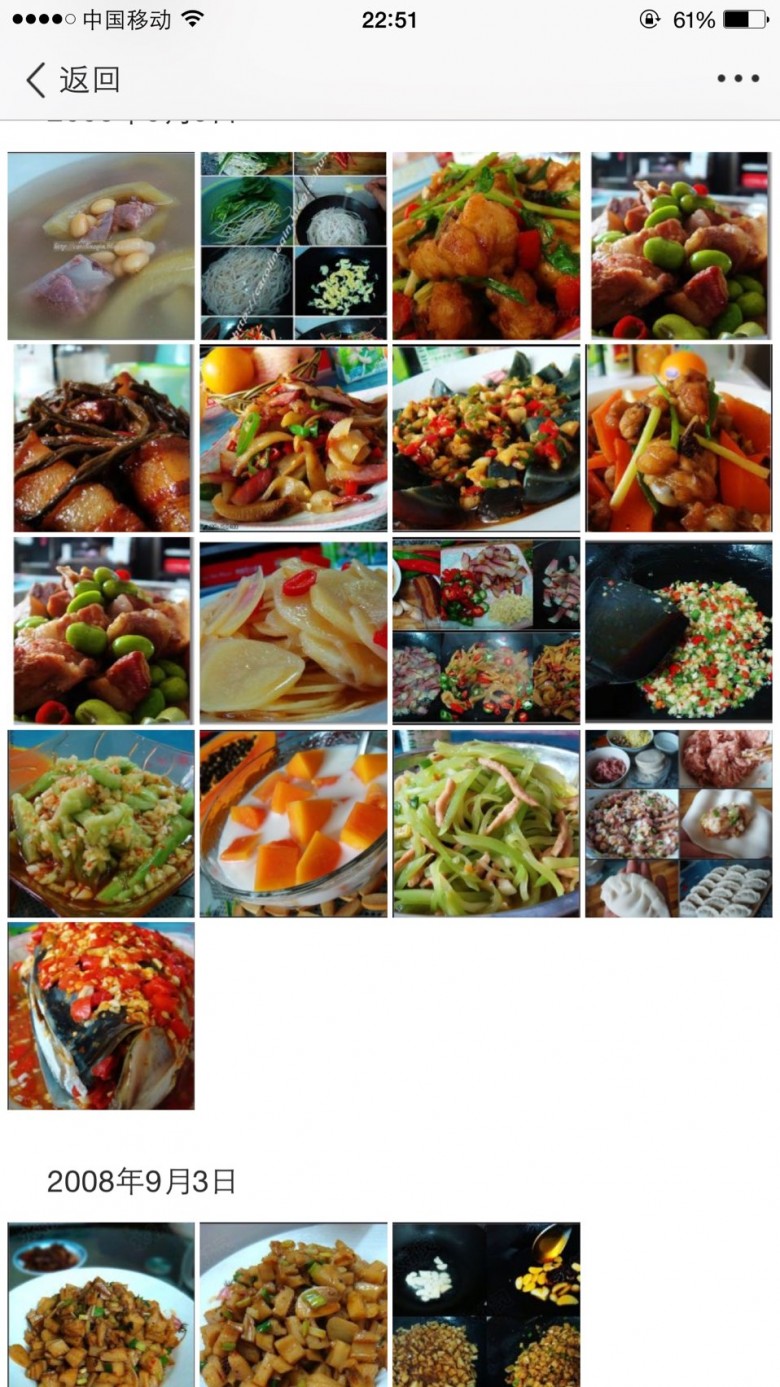View the smashed cucumber in glass dish photo
The width and height of the screenshot is (780, 1387).
pos(101,823)
